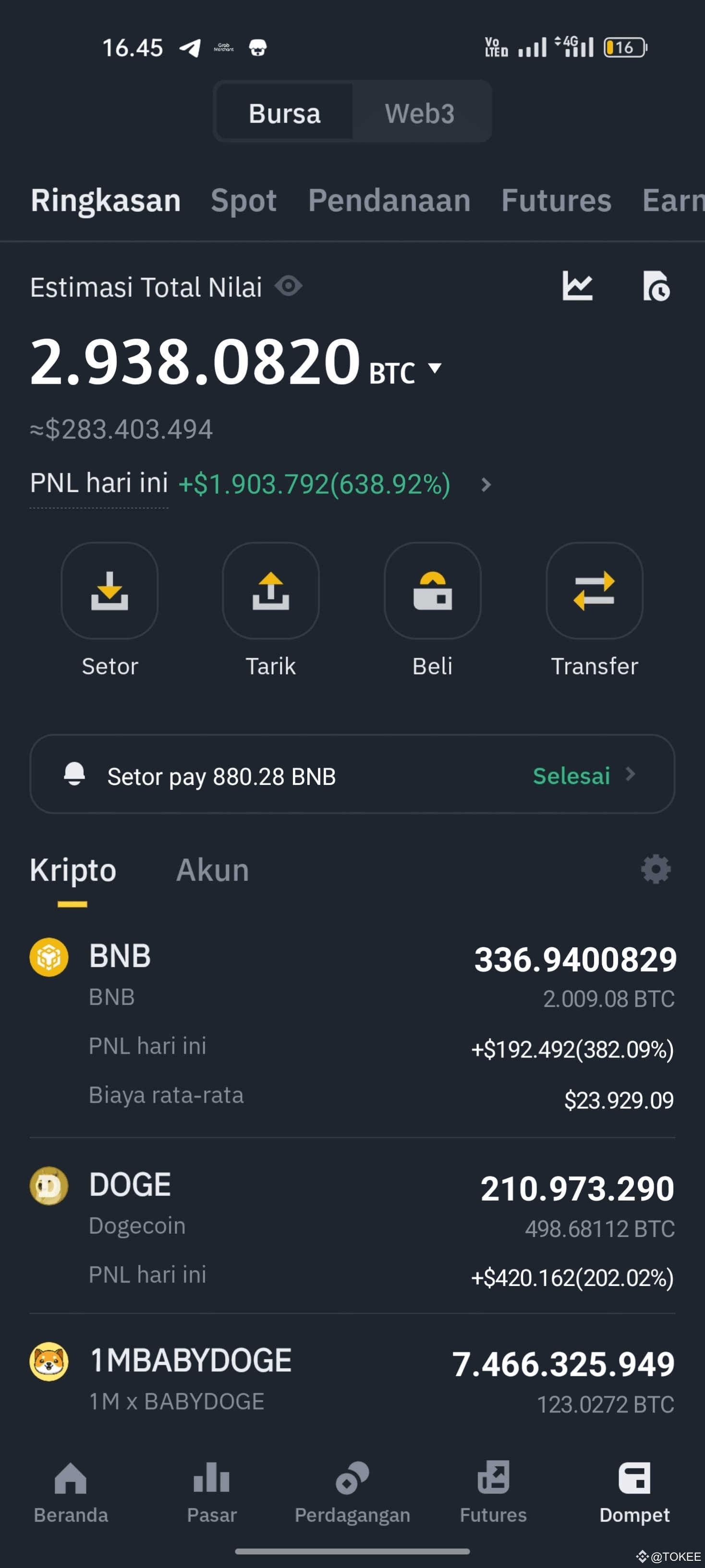
Task: Open the PNL report icon beside the chart
Action: [656, 286]
